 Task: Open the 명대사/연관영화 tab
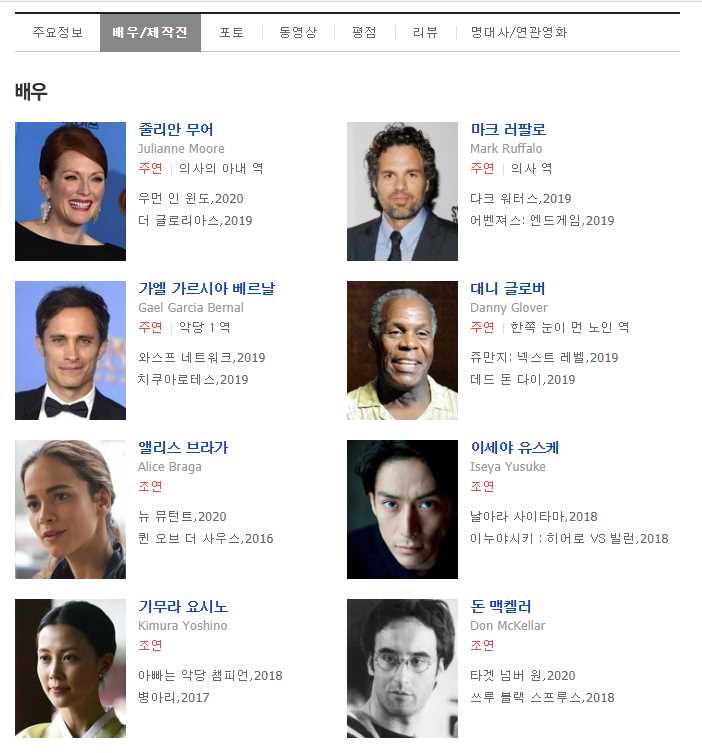pyautogui.click(x=519, y=32)
